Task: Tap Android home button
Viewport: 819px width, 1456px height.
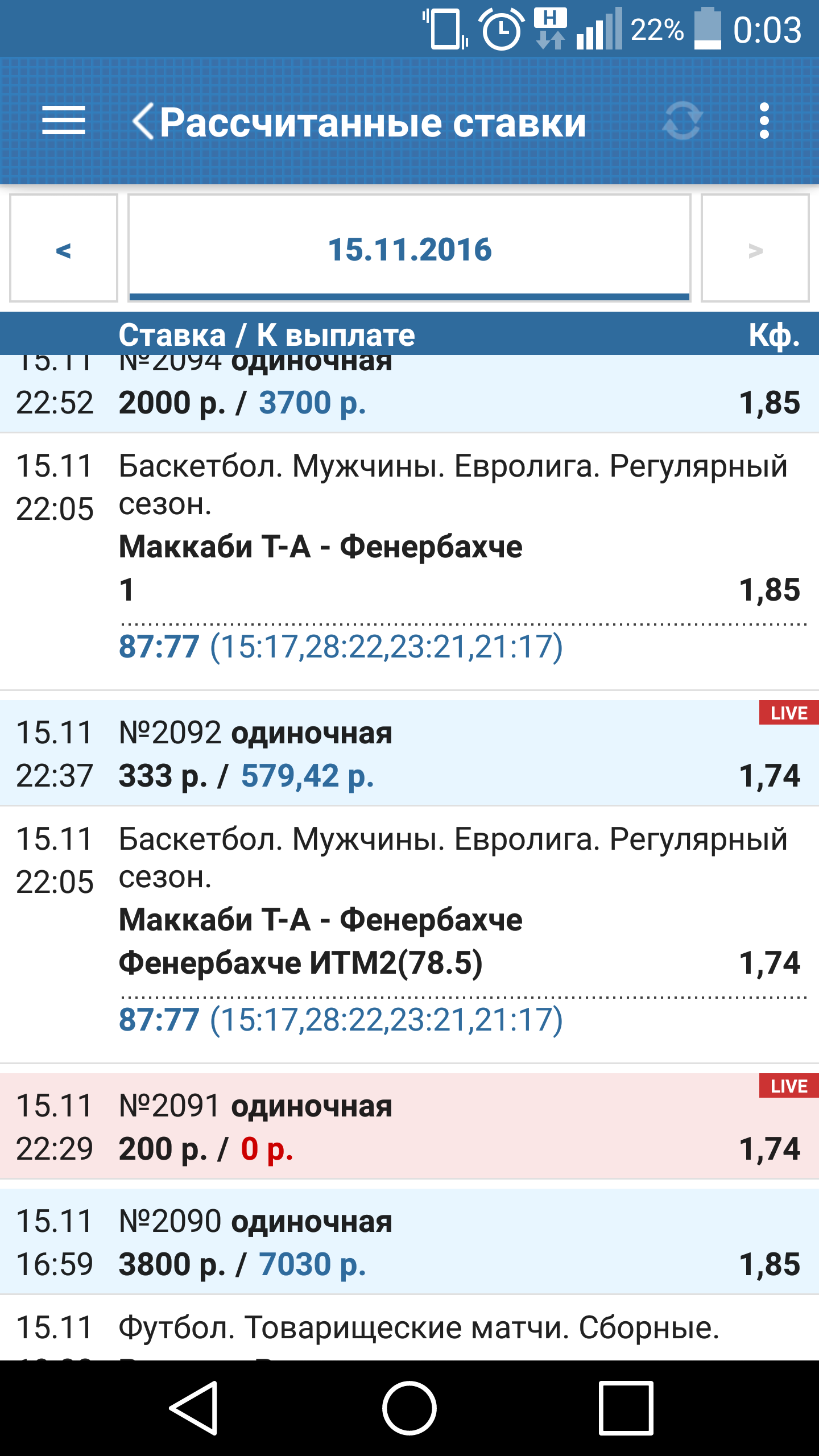Action: click(x=409, y=1408)
